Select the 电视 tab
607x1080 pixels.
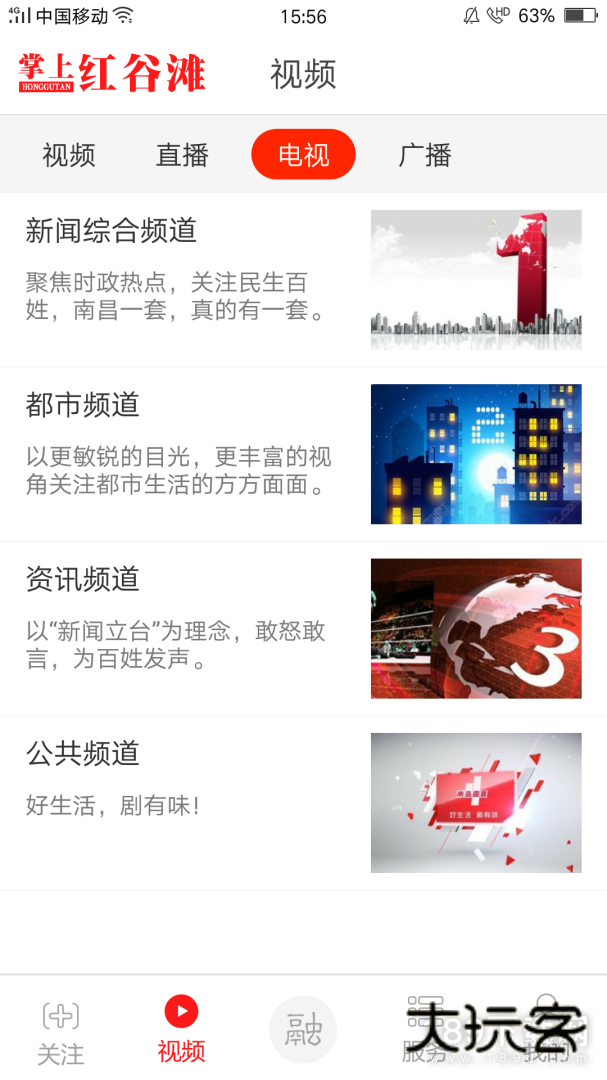(x=303, y=155)
